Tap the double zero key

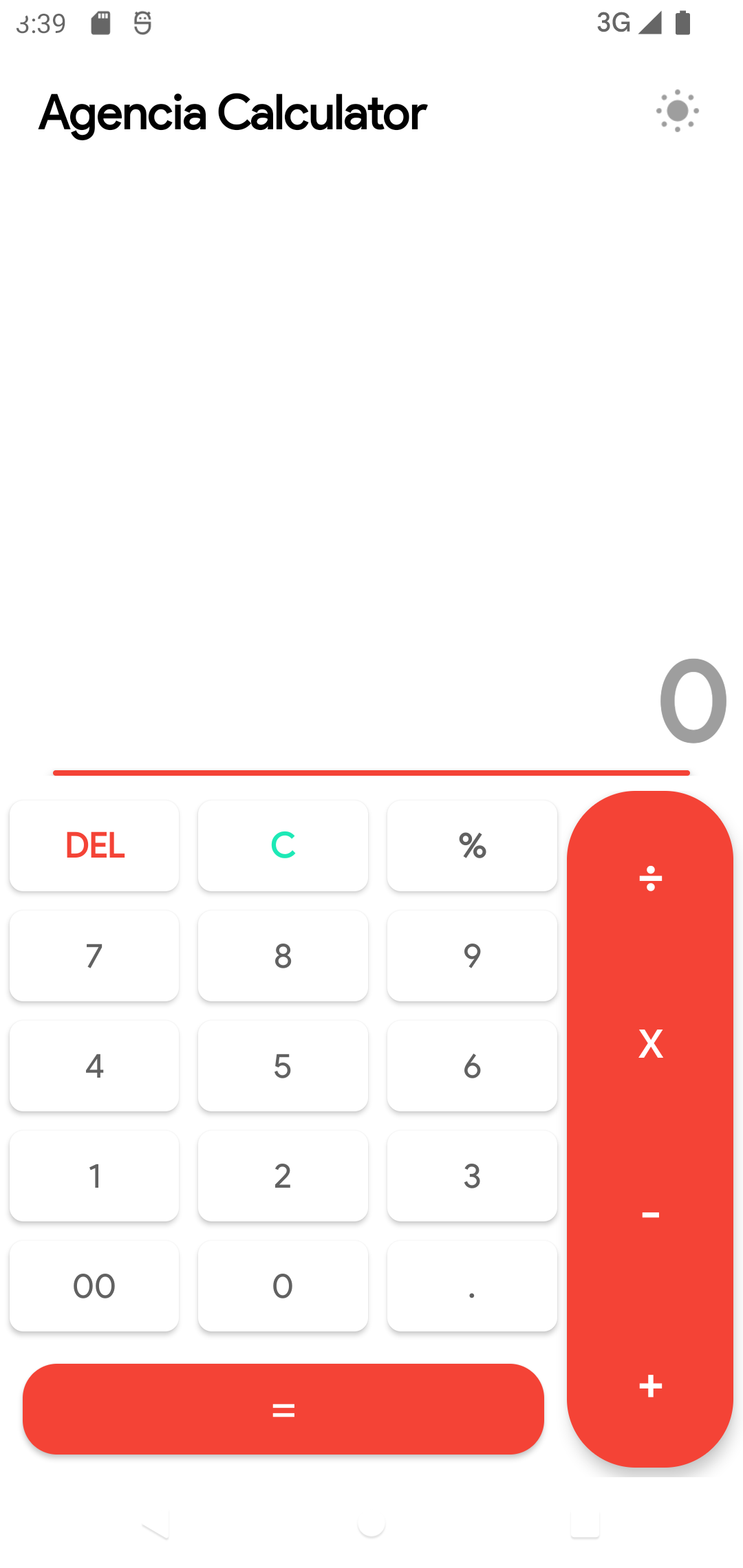coord(94,1285)
